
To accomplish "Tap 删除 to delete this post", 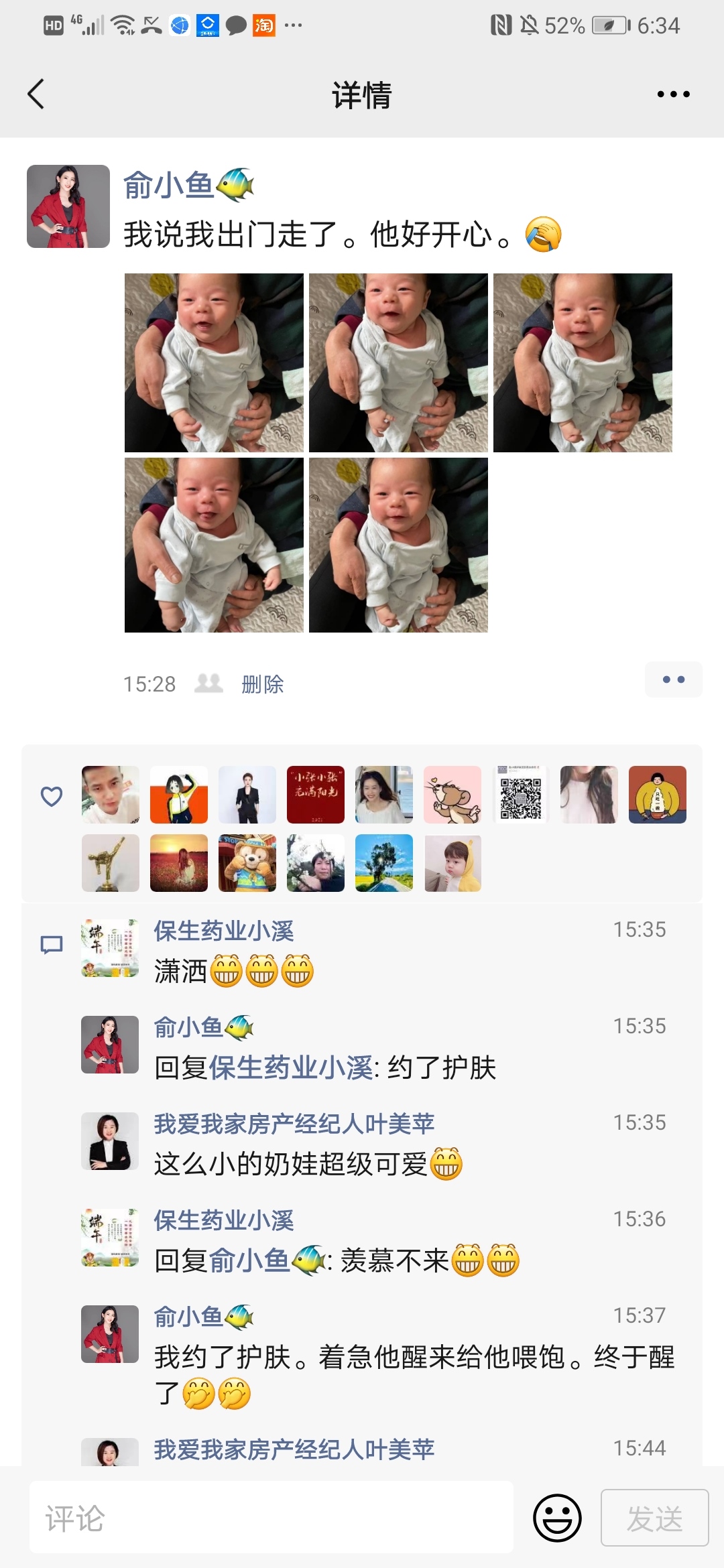I will point(263,684).
